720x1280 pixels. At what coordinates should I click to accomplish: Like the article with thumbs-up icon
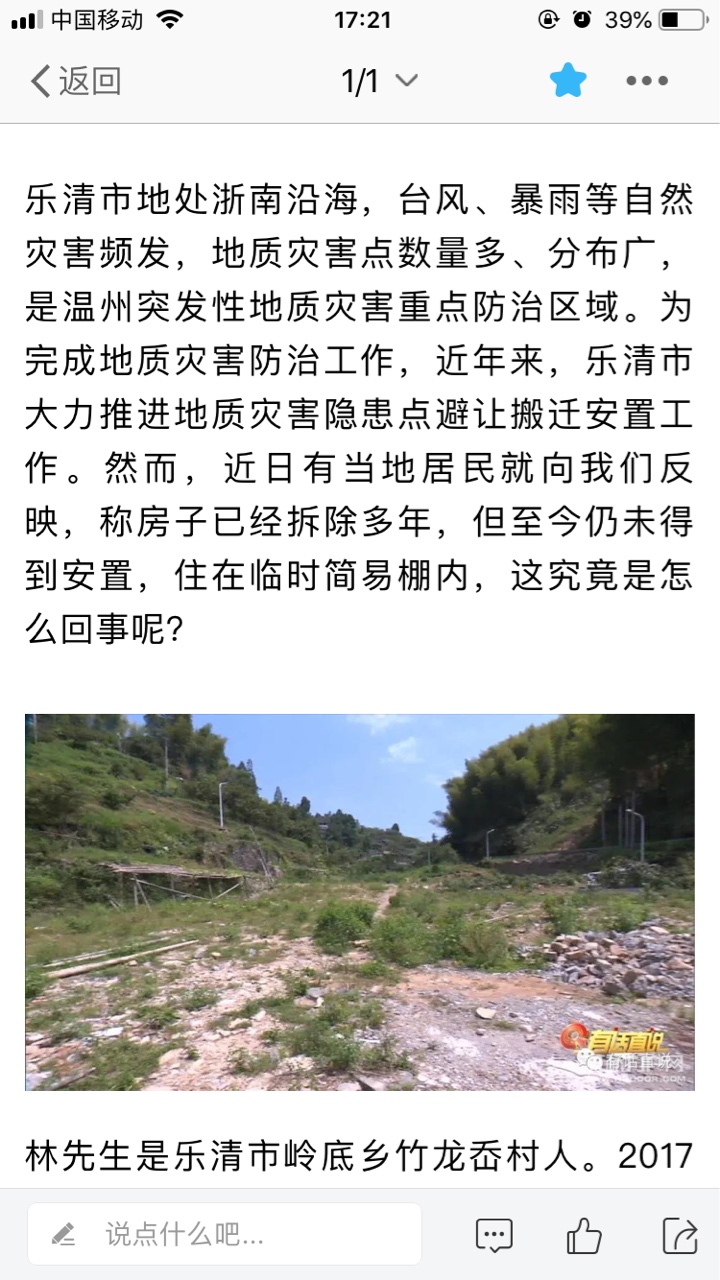(585, 1235)
